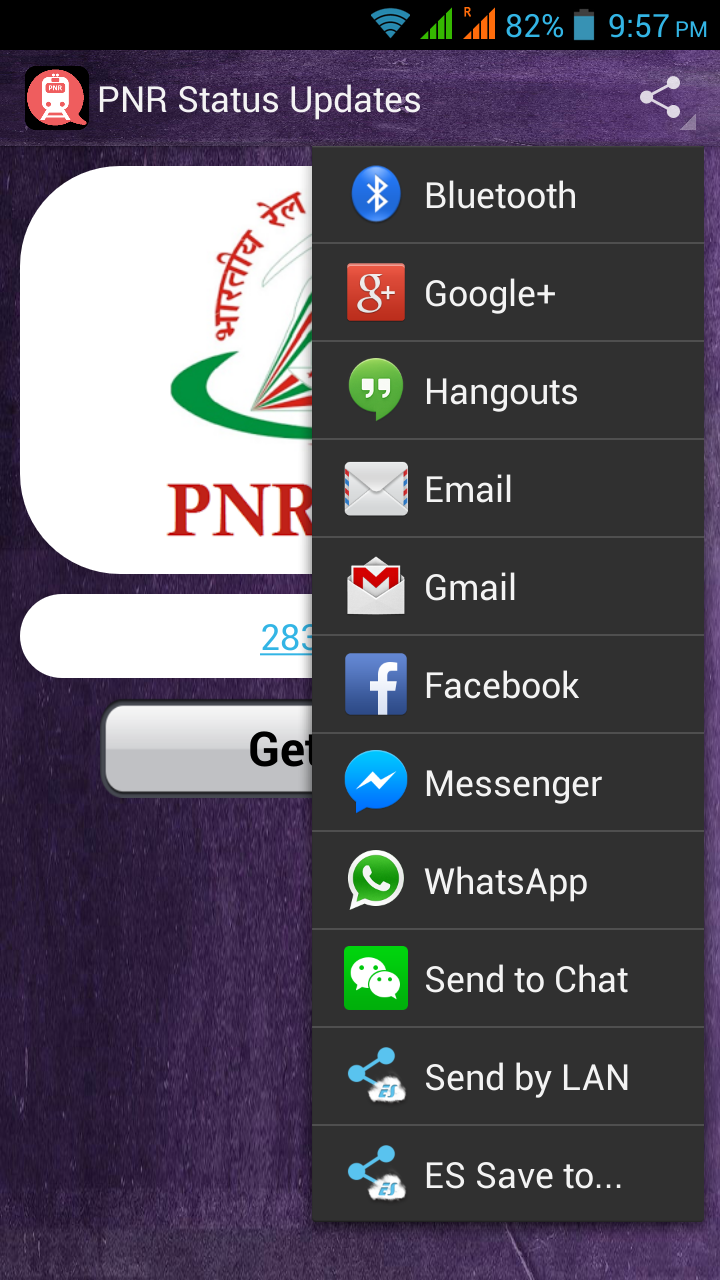Viewport: 720px width, 1280px height.
Task: Click the Send by LAN icon
Action: (375, 1076)
